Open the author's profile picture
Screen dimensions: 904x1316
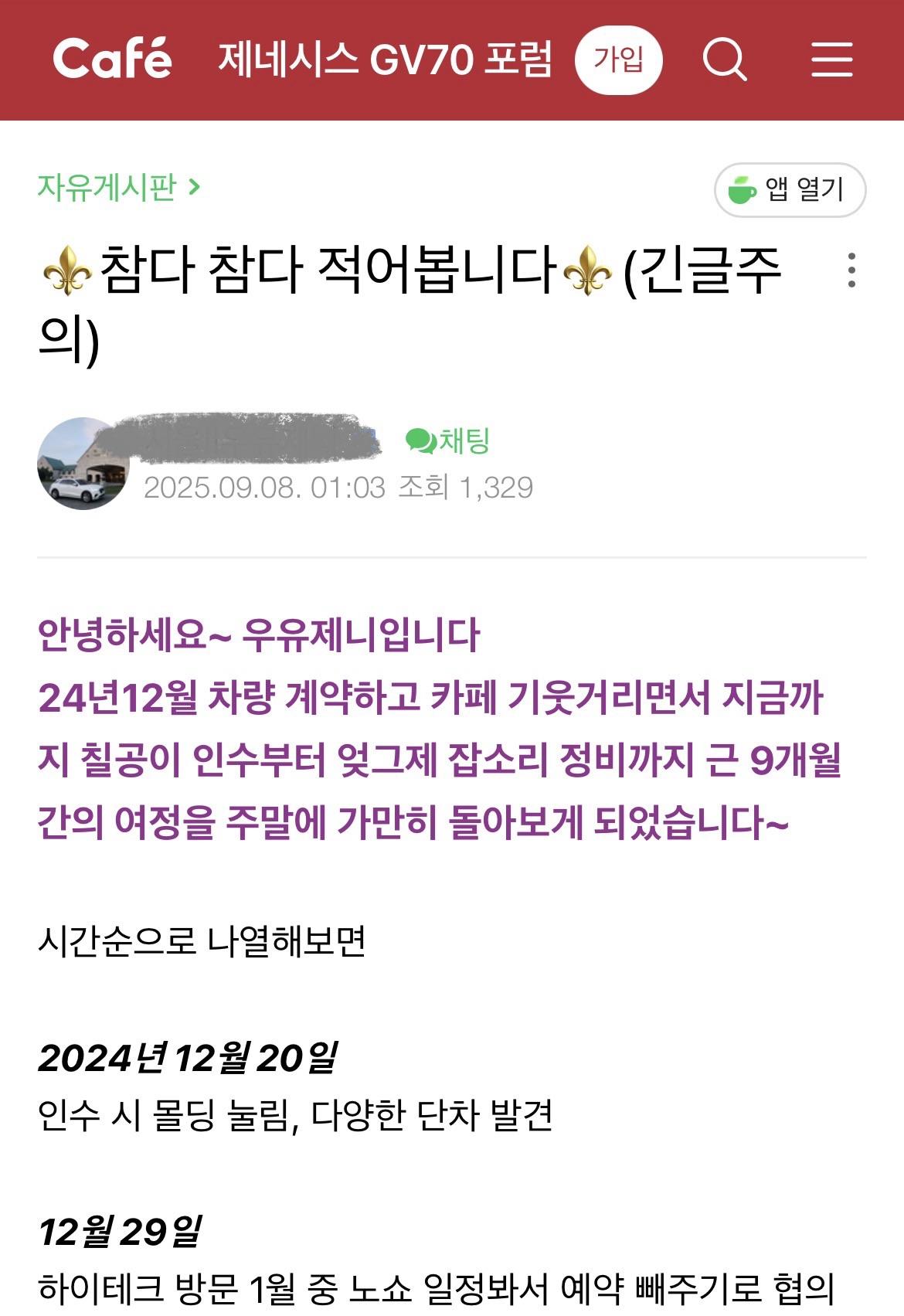(x=83, y=464)
